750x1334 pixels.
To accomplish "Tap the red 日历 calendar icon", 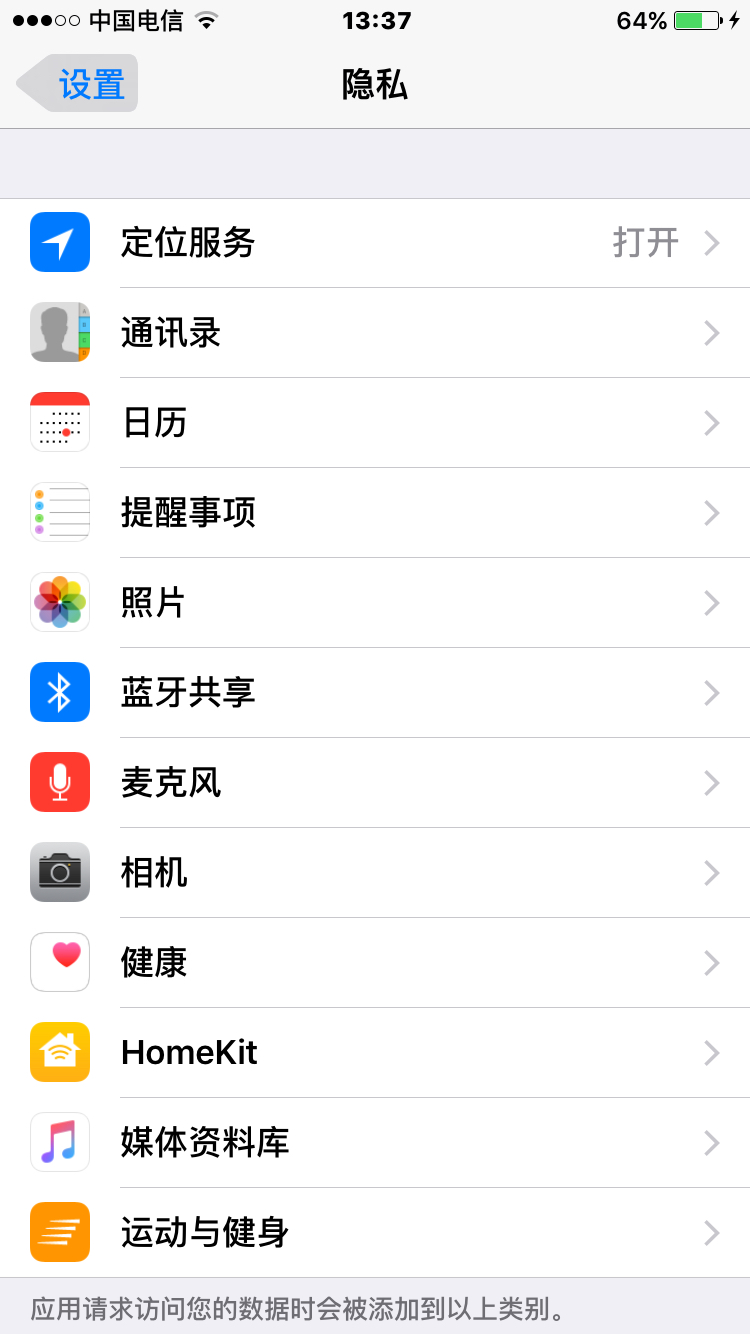I will pos(59,422).
